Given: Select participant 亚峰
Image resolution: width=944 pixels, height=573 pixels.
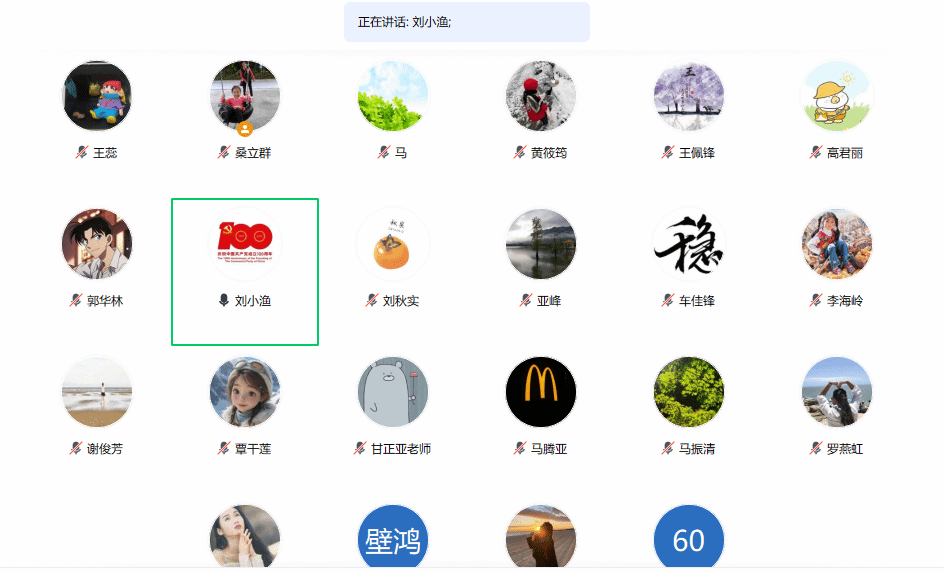Looking at the screenshot, I should coord(541,245).
